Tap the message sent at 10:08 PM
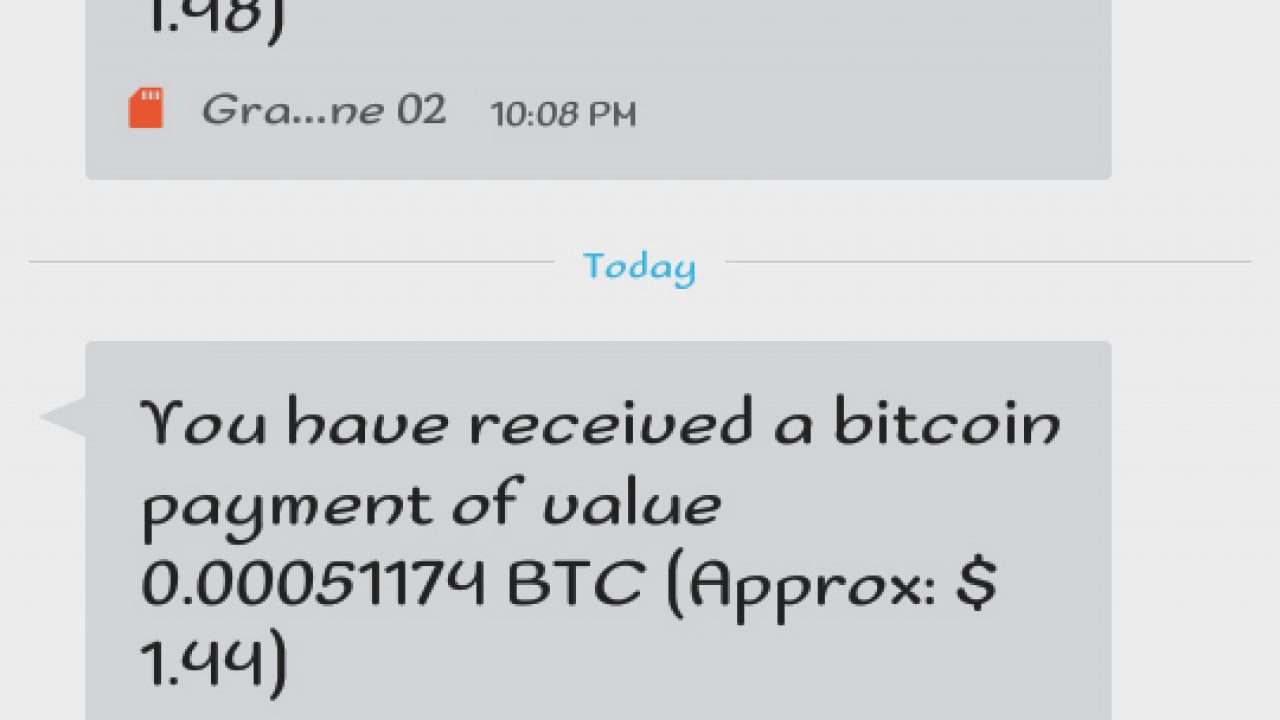Screen dimensions: 1280x720 (x=598, y=80)
